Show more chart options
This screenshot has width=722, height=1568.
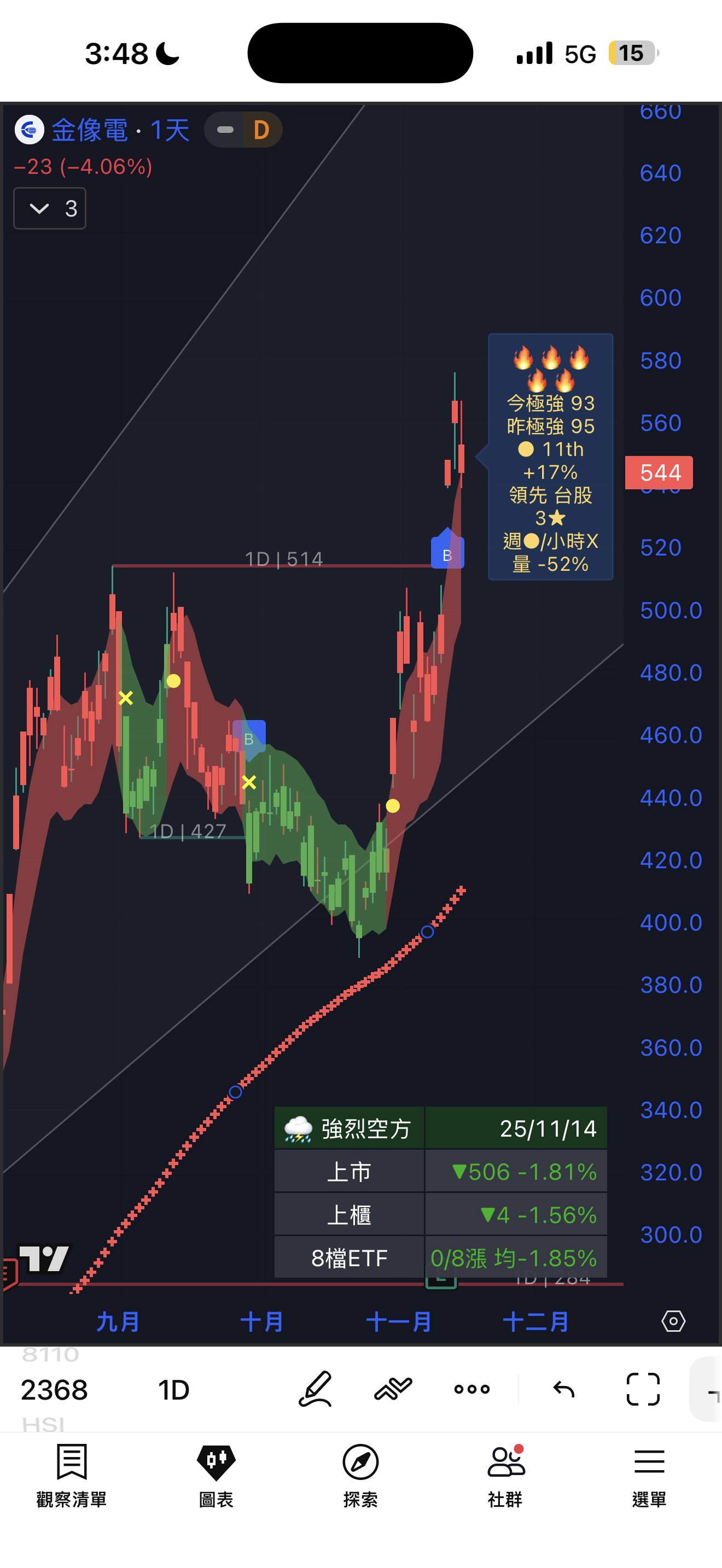point(472,1389)
